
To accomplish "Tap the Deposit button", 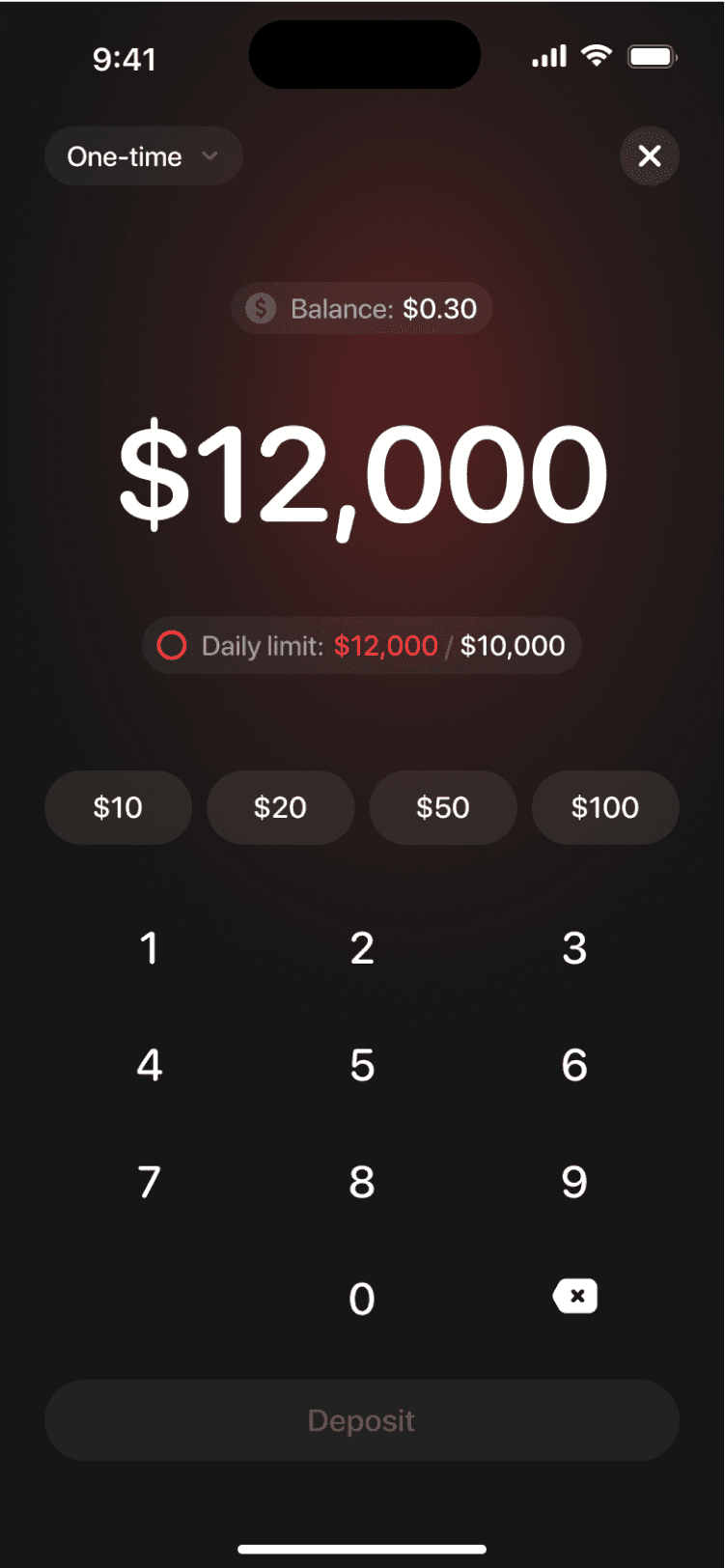I will tap(361, 1419).
